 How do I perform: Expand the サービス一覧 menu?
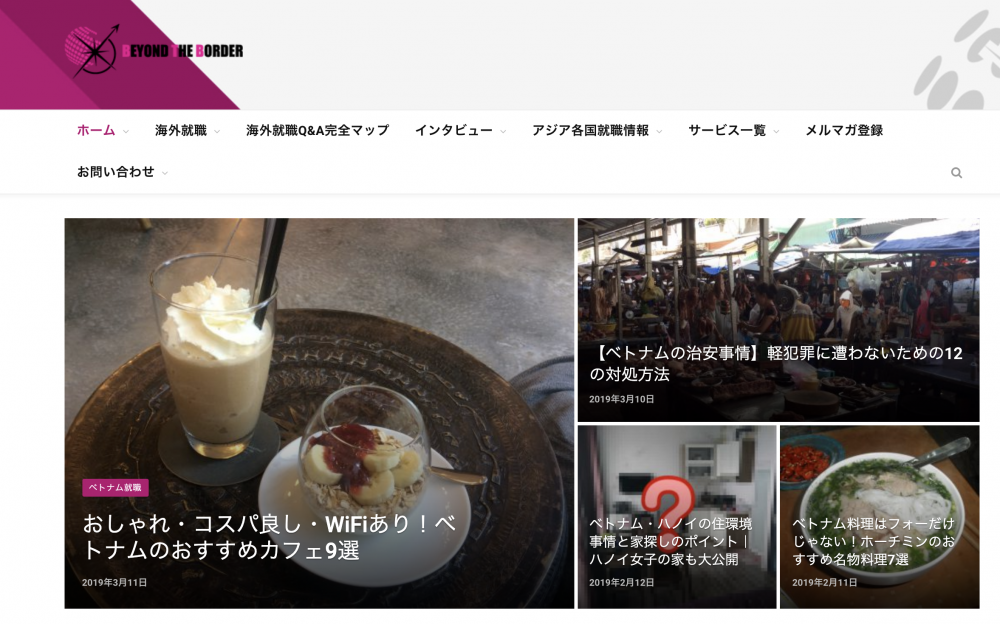(x=733, y=131)
